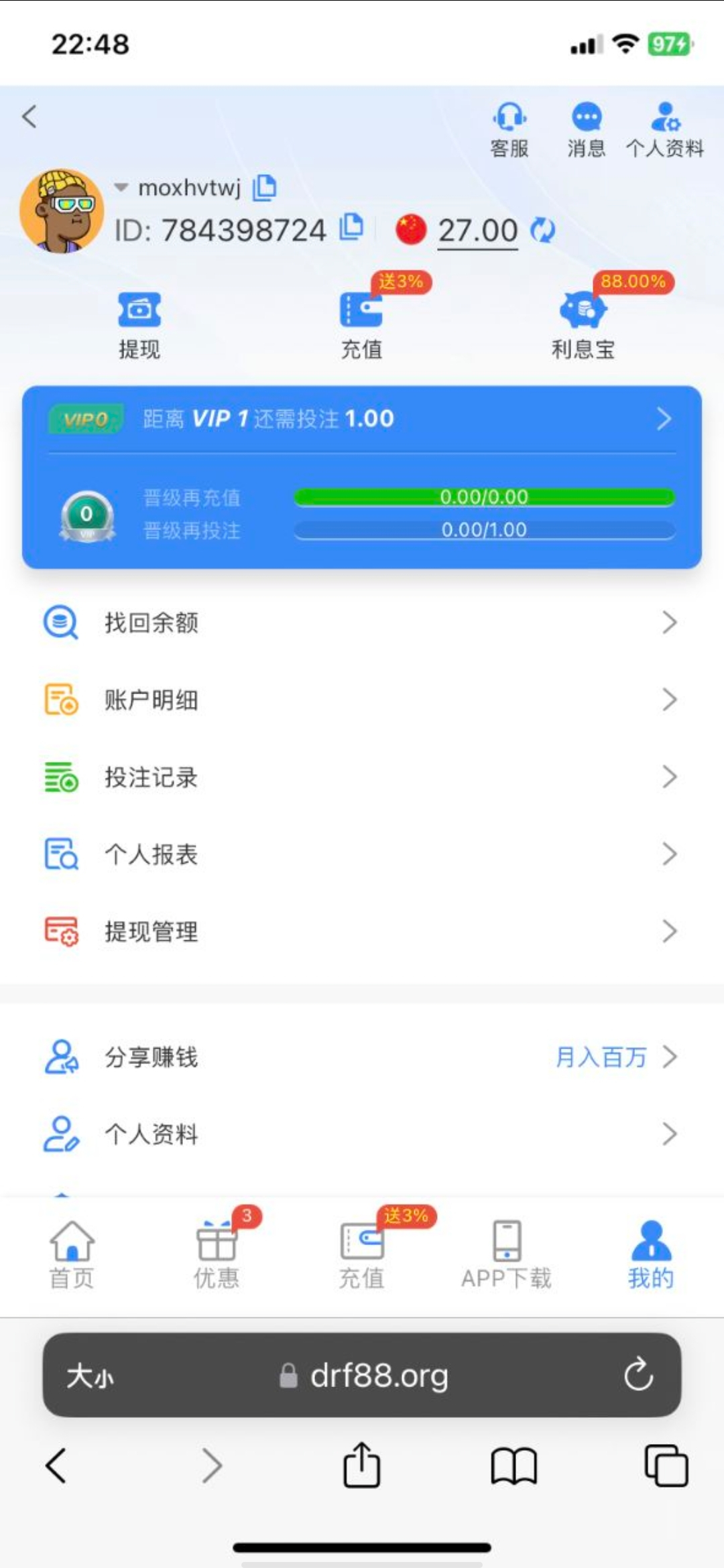The height and width of the screenshot is (1568, 724).
Task: Switch to the 充值 tab in bottom bar
Action: pos(362,1254)
